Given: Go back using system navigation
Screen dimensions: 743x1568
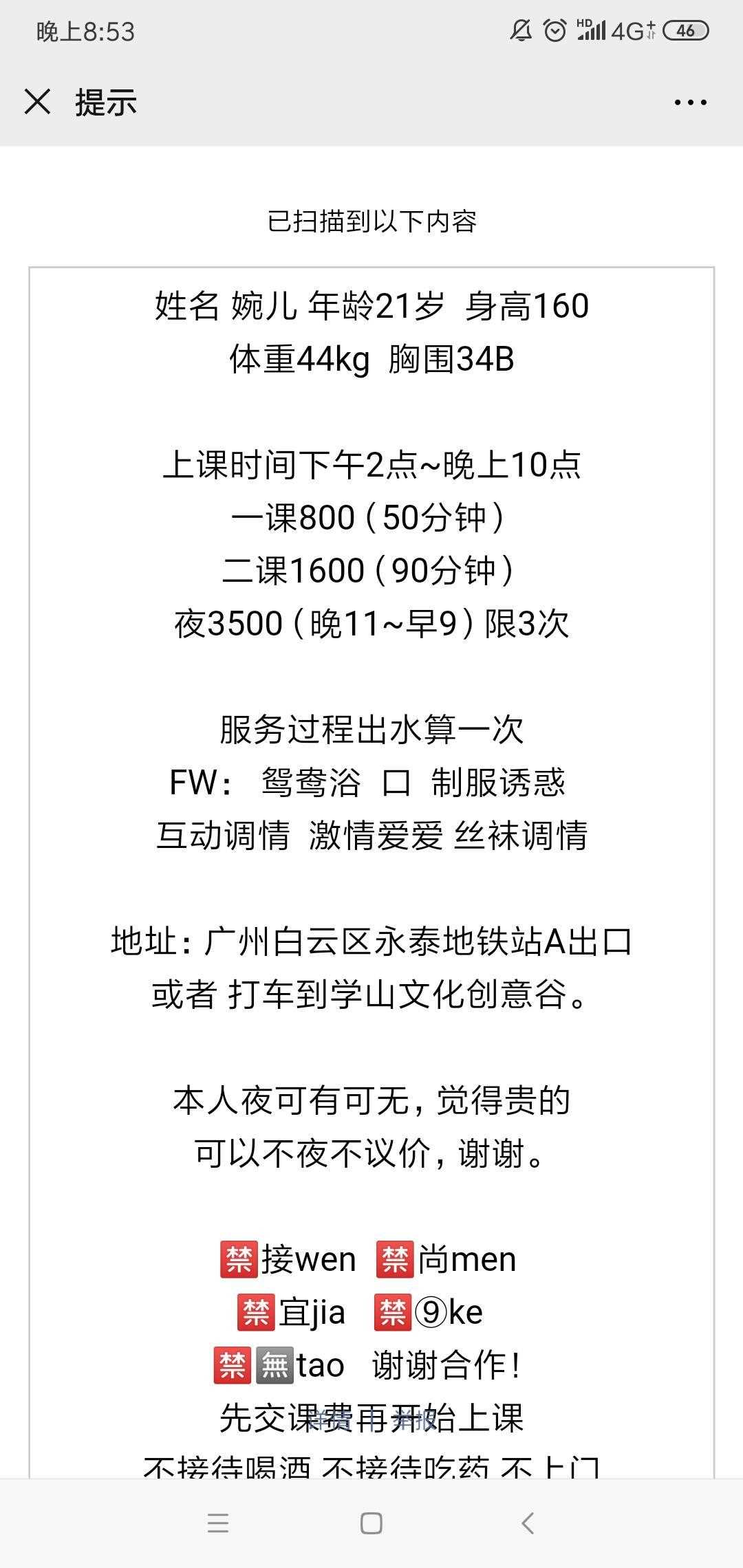Looking at the screenshot, I should point(527,1523).
